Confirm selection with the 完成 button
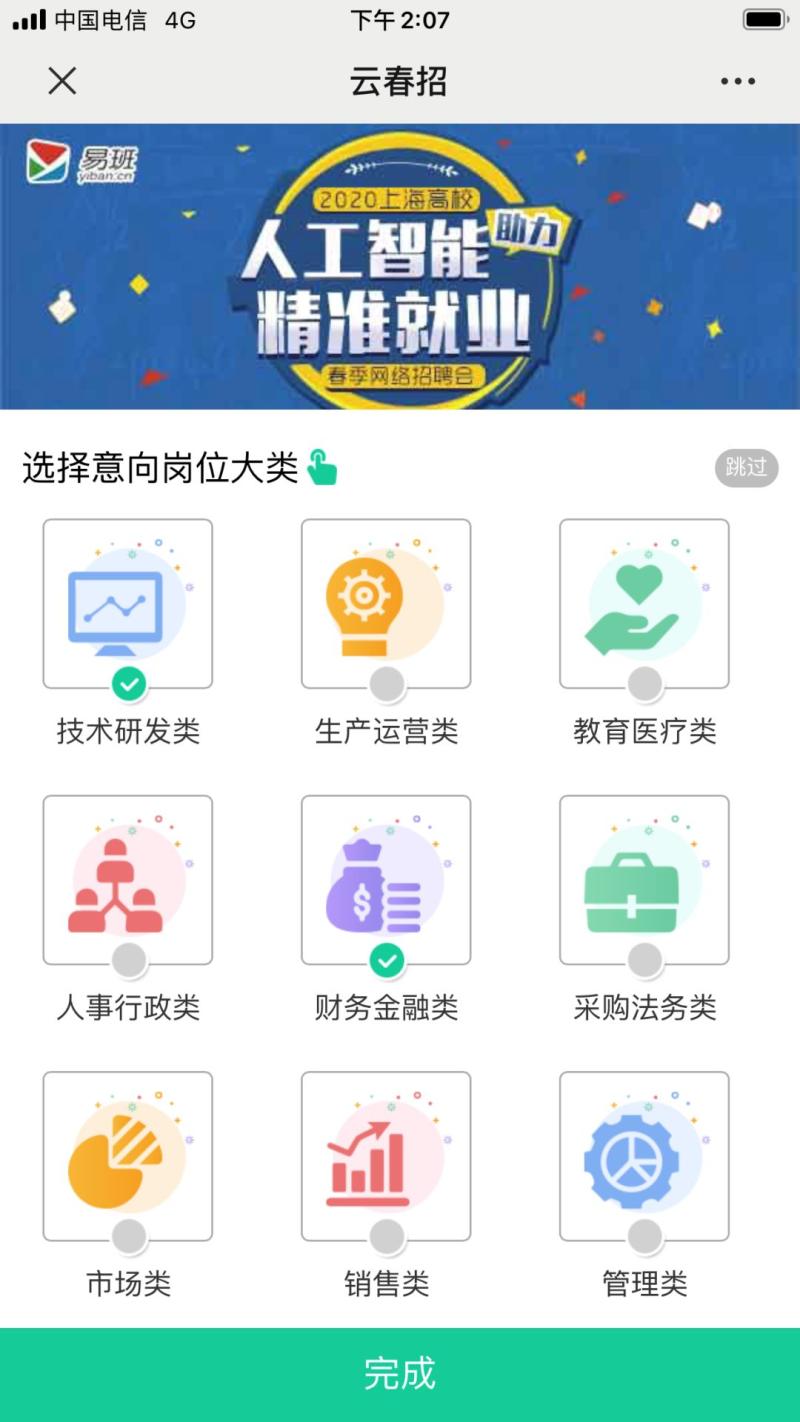The image size is (800, 1422). [x=400, y=1374]
